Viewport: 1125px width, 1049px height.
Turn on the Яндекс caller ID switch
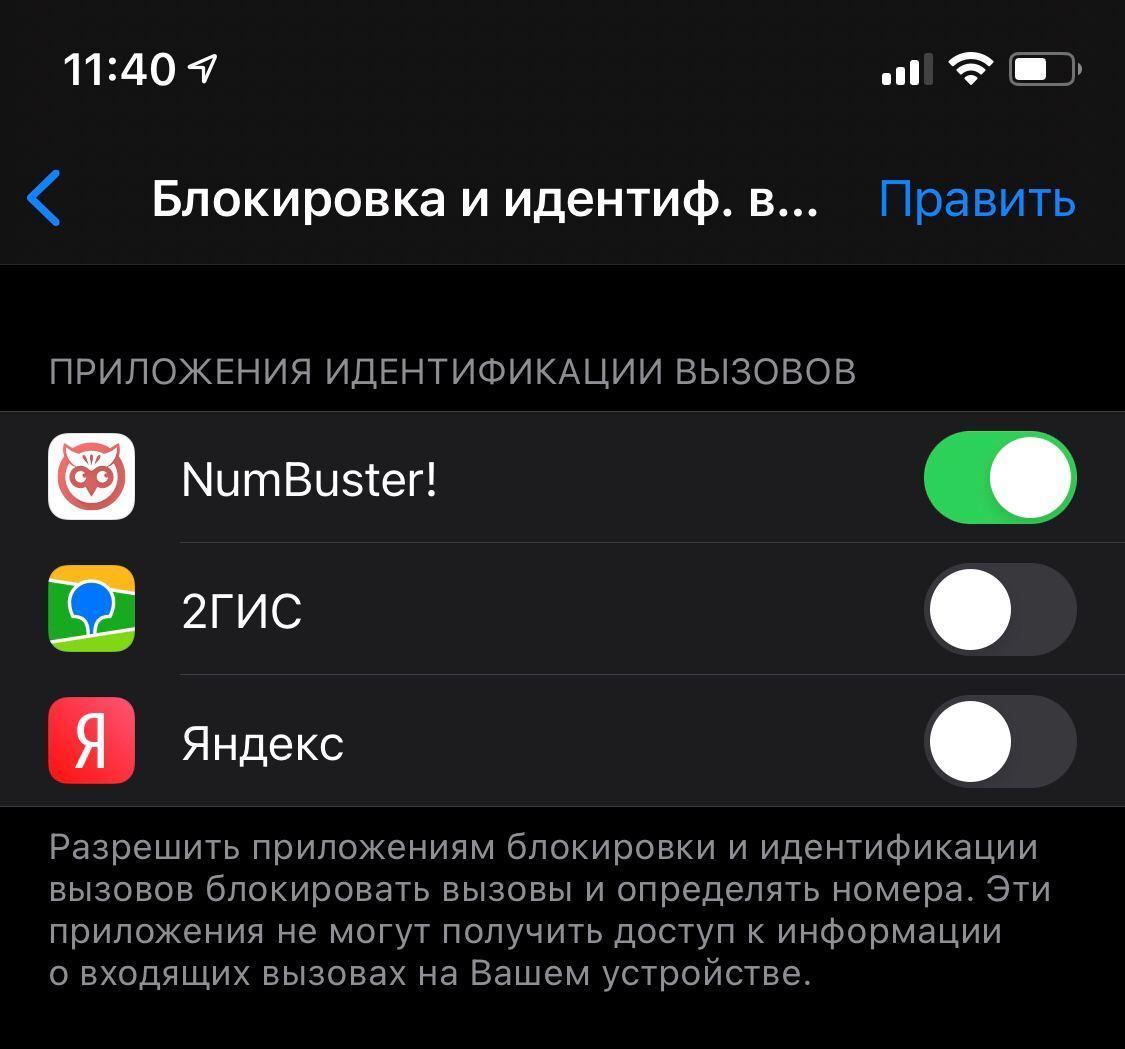[999, 742]
